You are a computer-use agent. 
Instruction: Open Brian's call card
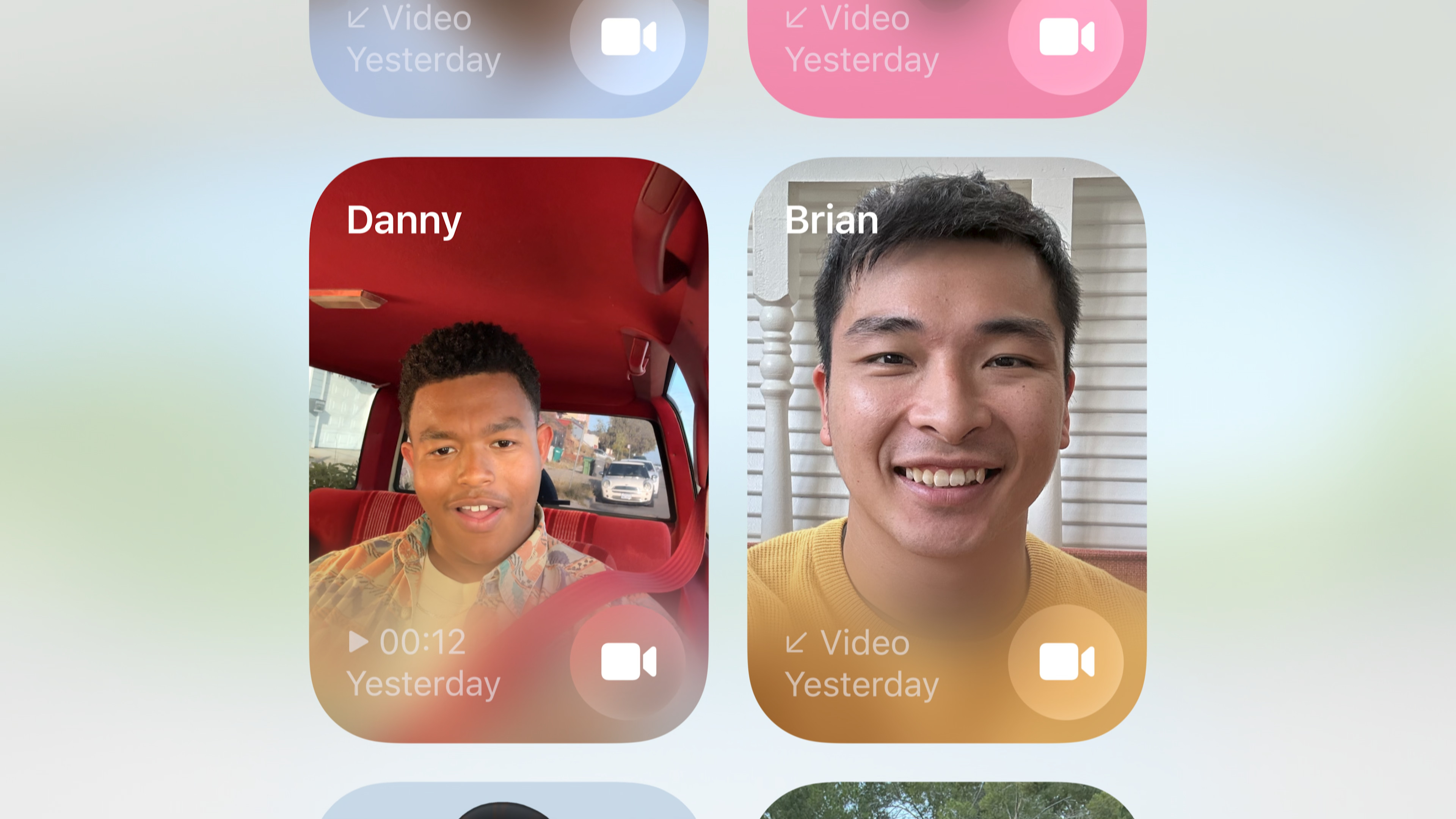(947, 395)
